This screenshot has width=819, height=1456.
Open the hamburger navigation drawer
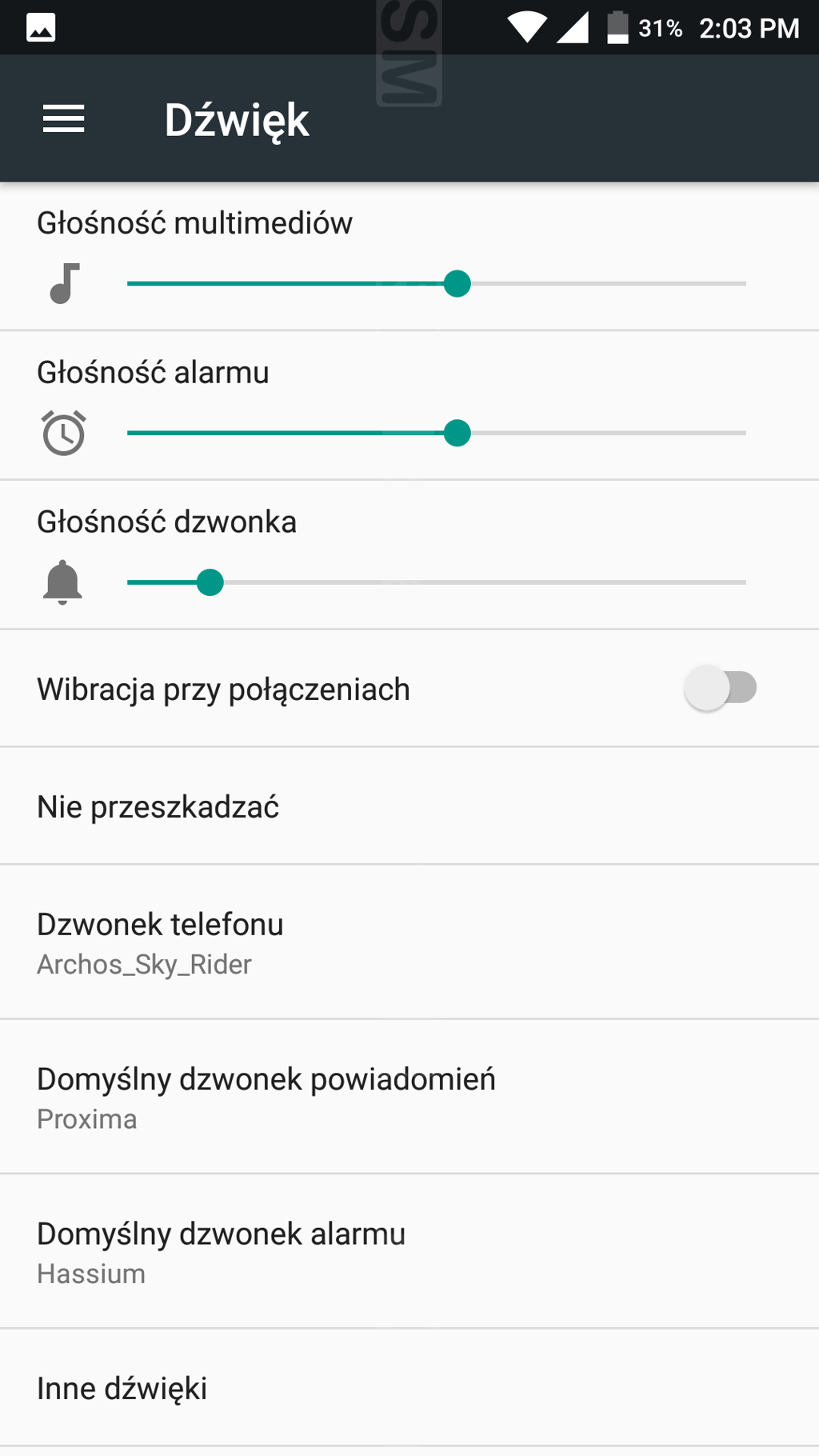[x=63, y=119]
